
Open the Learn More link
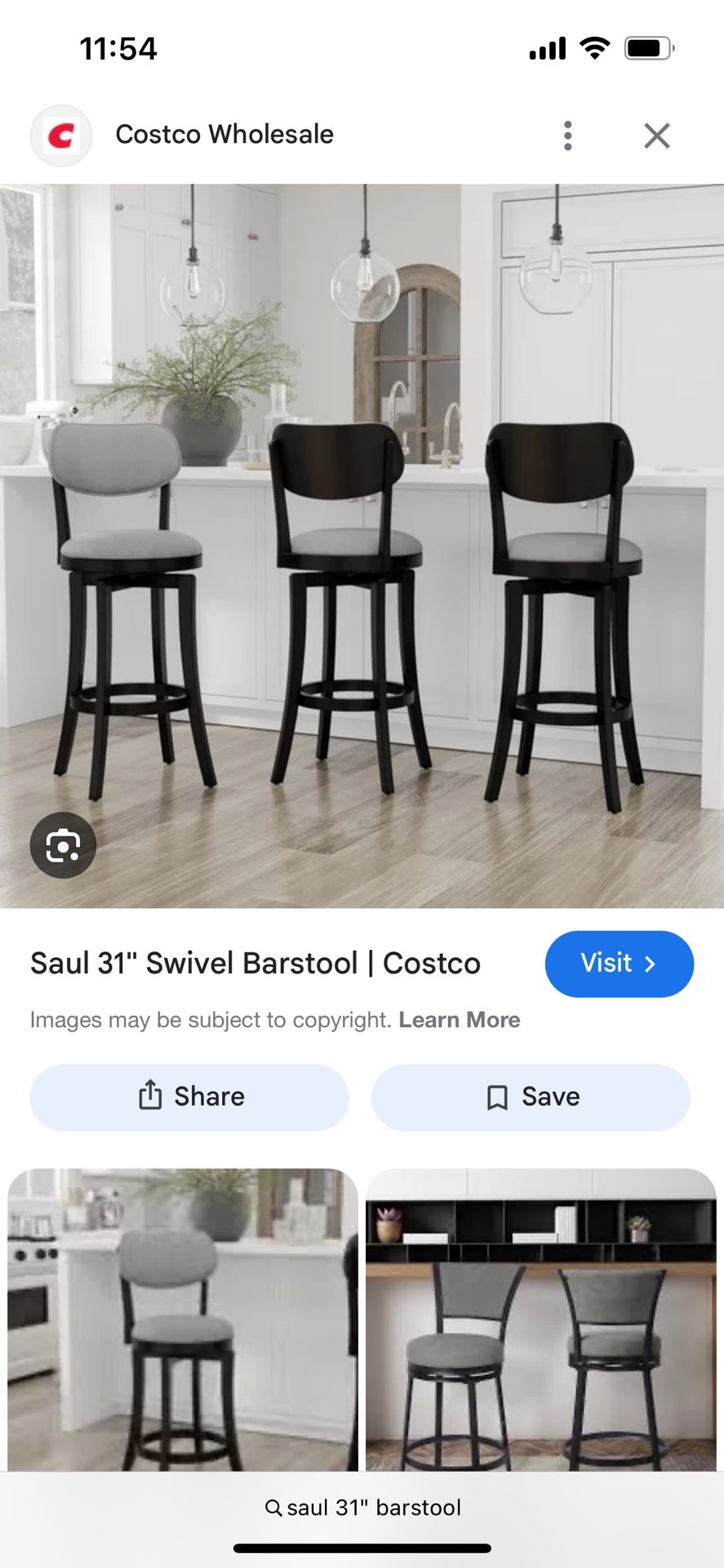click(460, 1019)
